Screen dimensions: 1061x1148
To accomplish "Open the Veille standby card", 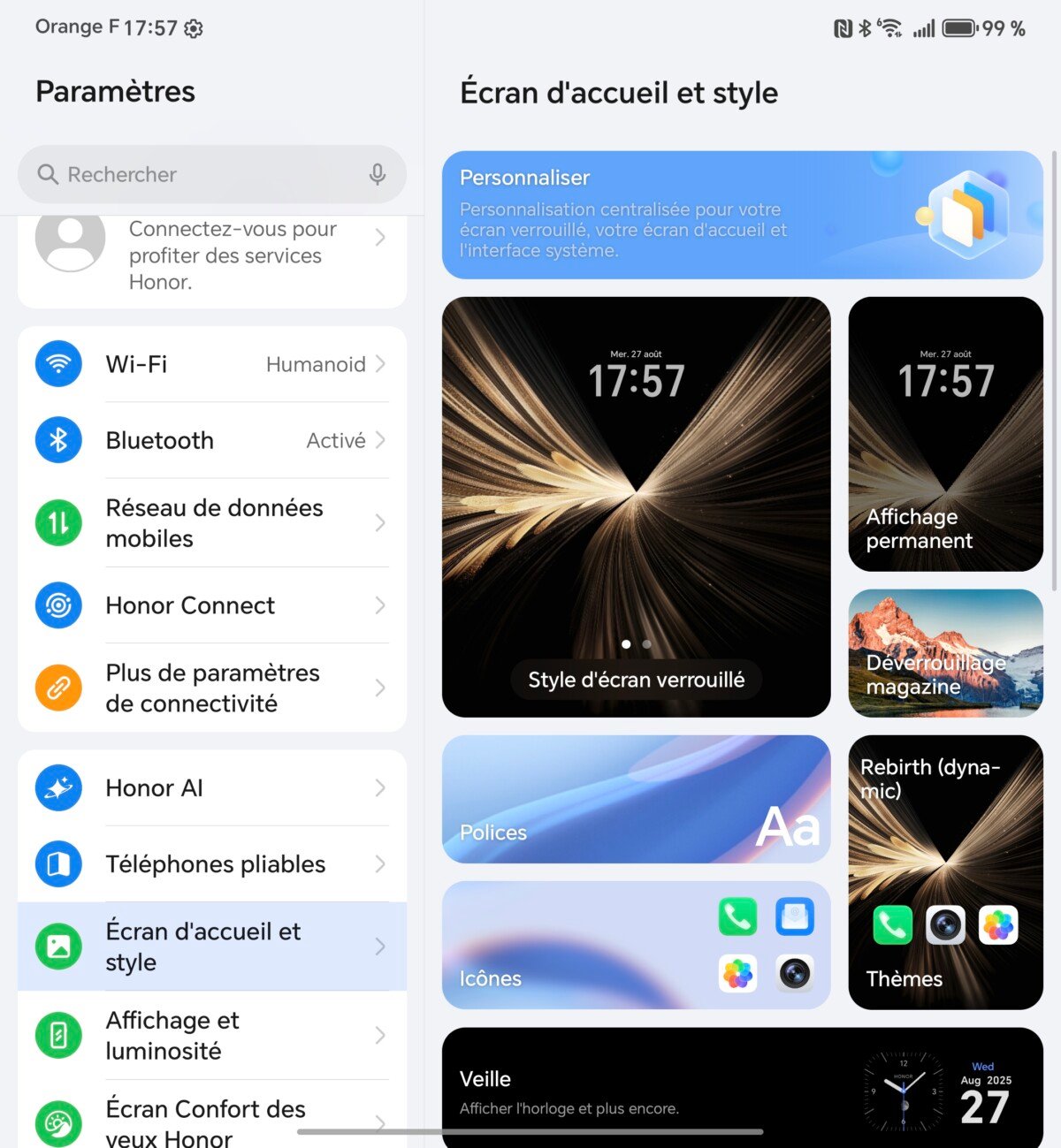I will pos(742,1087).
